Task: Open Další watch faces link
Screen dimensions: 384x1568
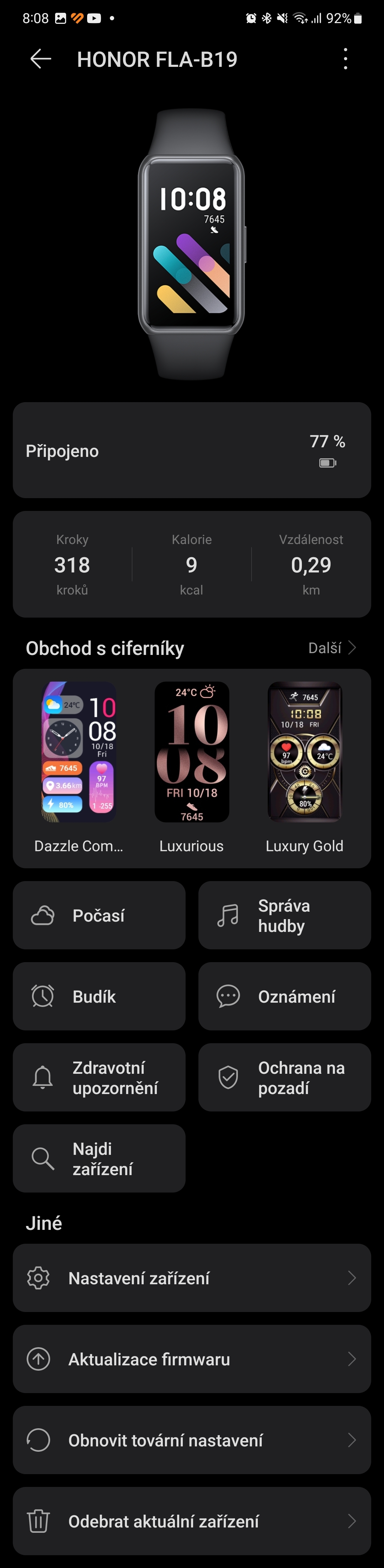Action: point(332,648)
